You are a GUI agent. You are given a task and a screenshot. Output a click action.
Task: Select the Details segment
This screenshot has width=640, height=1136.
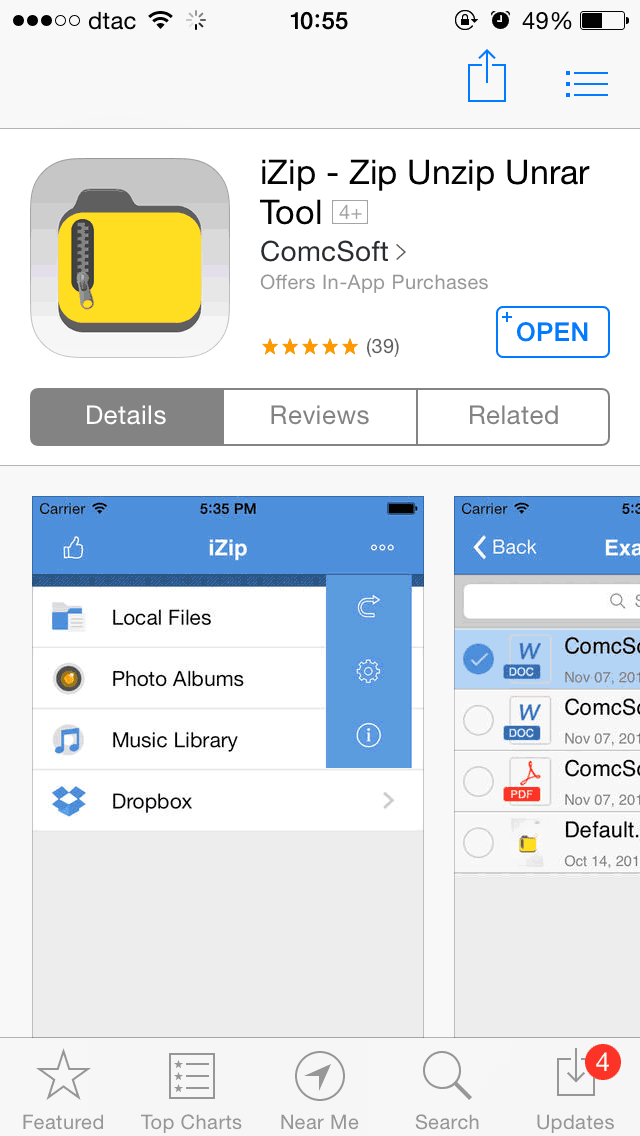126,416
